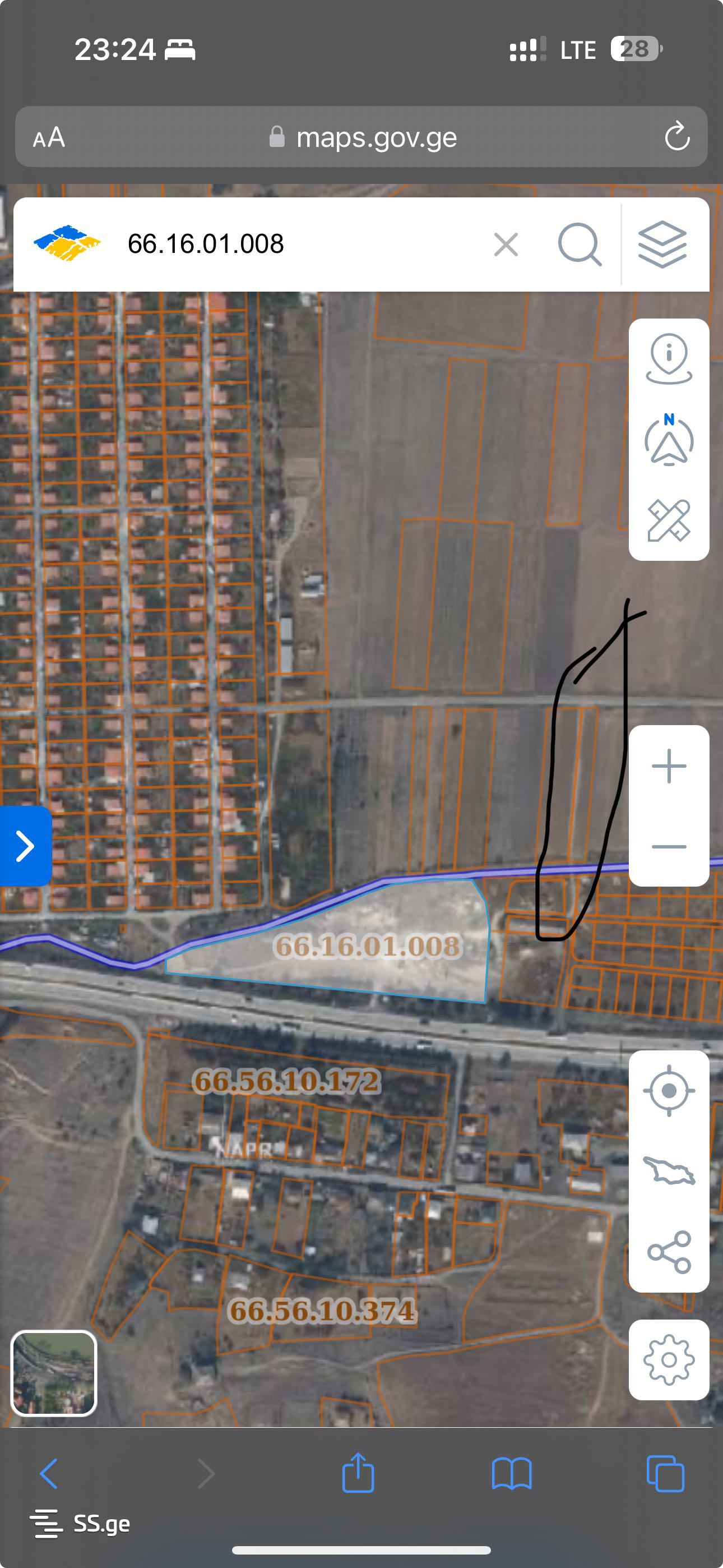Go back to the previous page

click(49, 1474)
